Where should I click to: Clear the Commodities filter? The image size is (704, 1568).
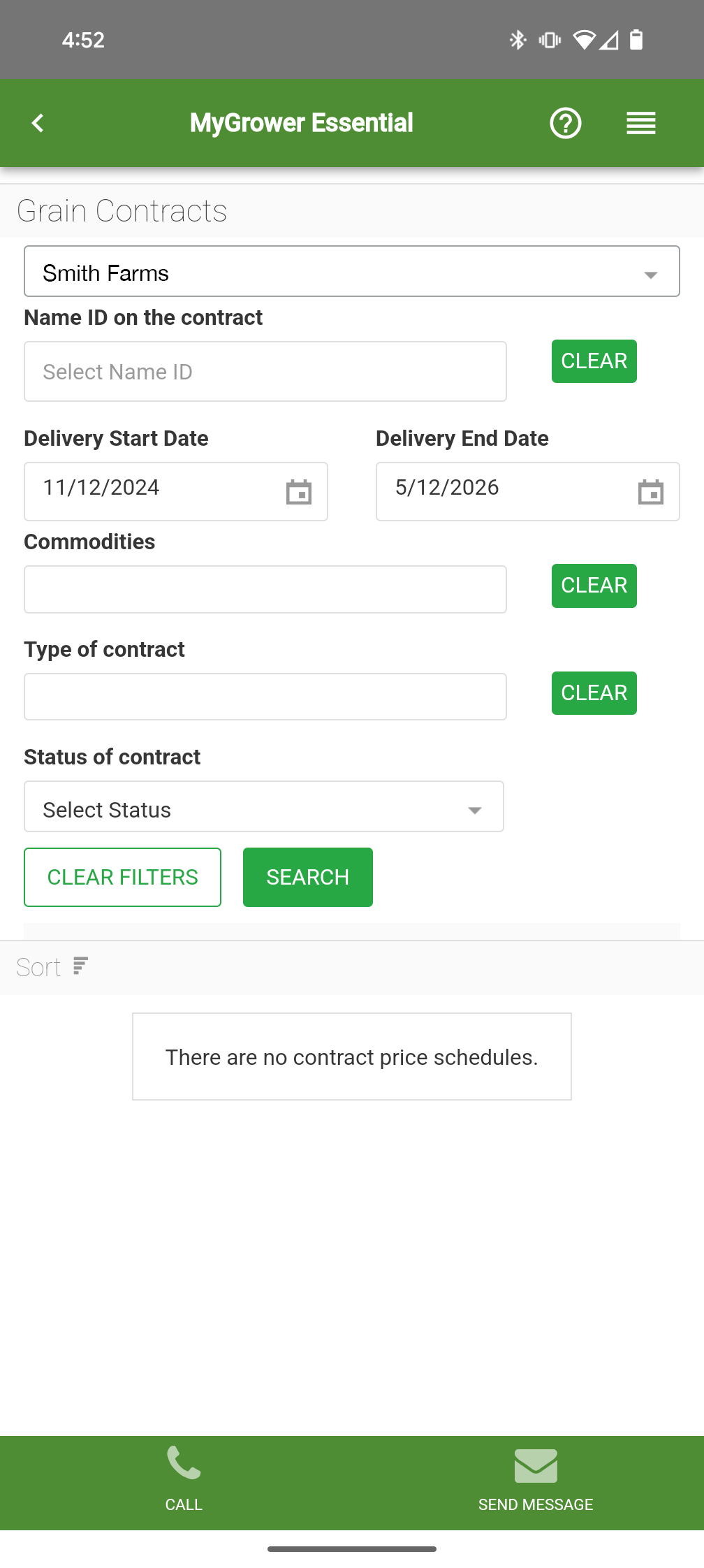coord(594,586)
